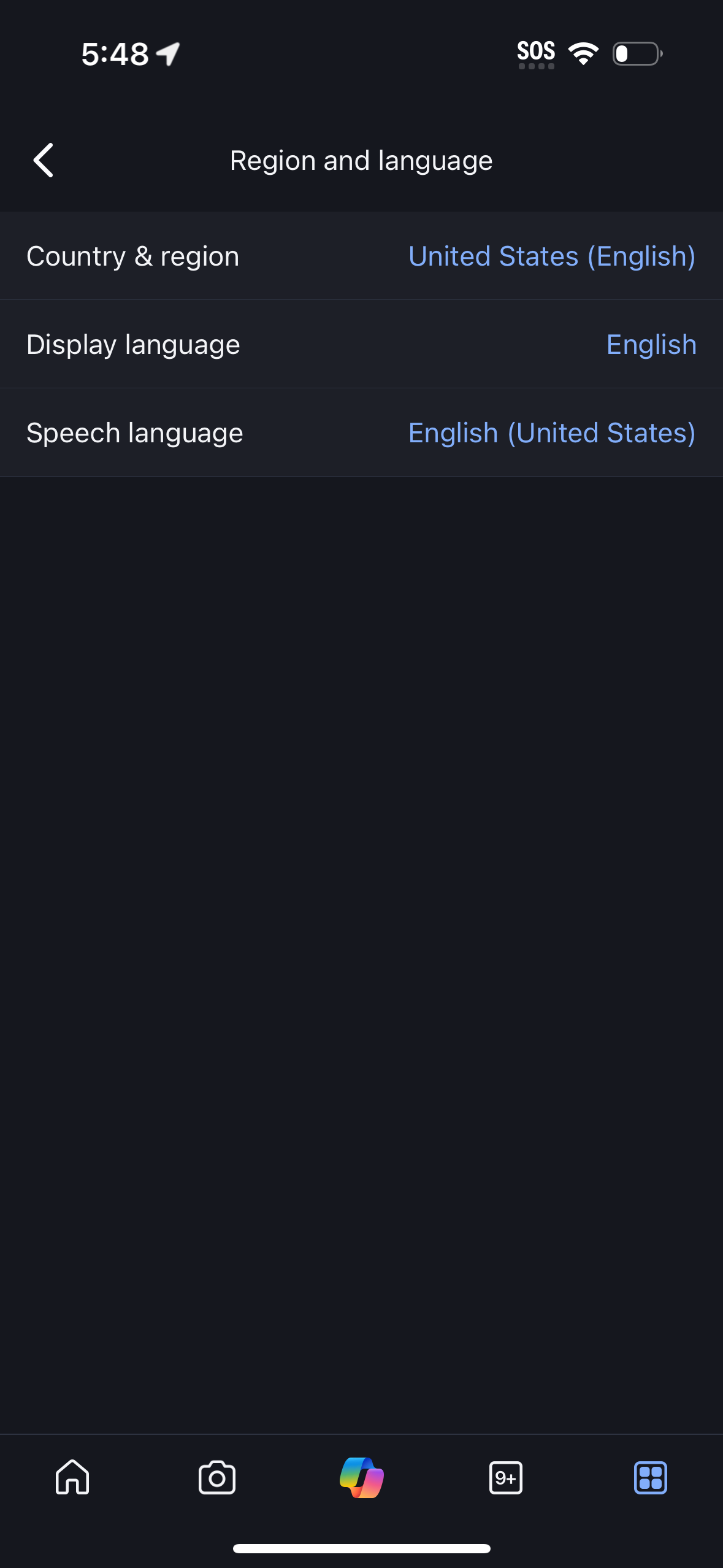The image size is (723, 1568).
Task: Open the Home tab in bottom navigation
Action: pyautogui.click(x=72, y=1477)
